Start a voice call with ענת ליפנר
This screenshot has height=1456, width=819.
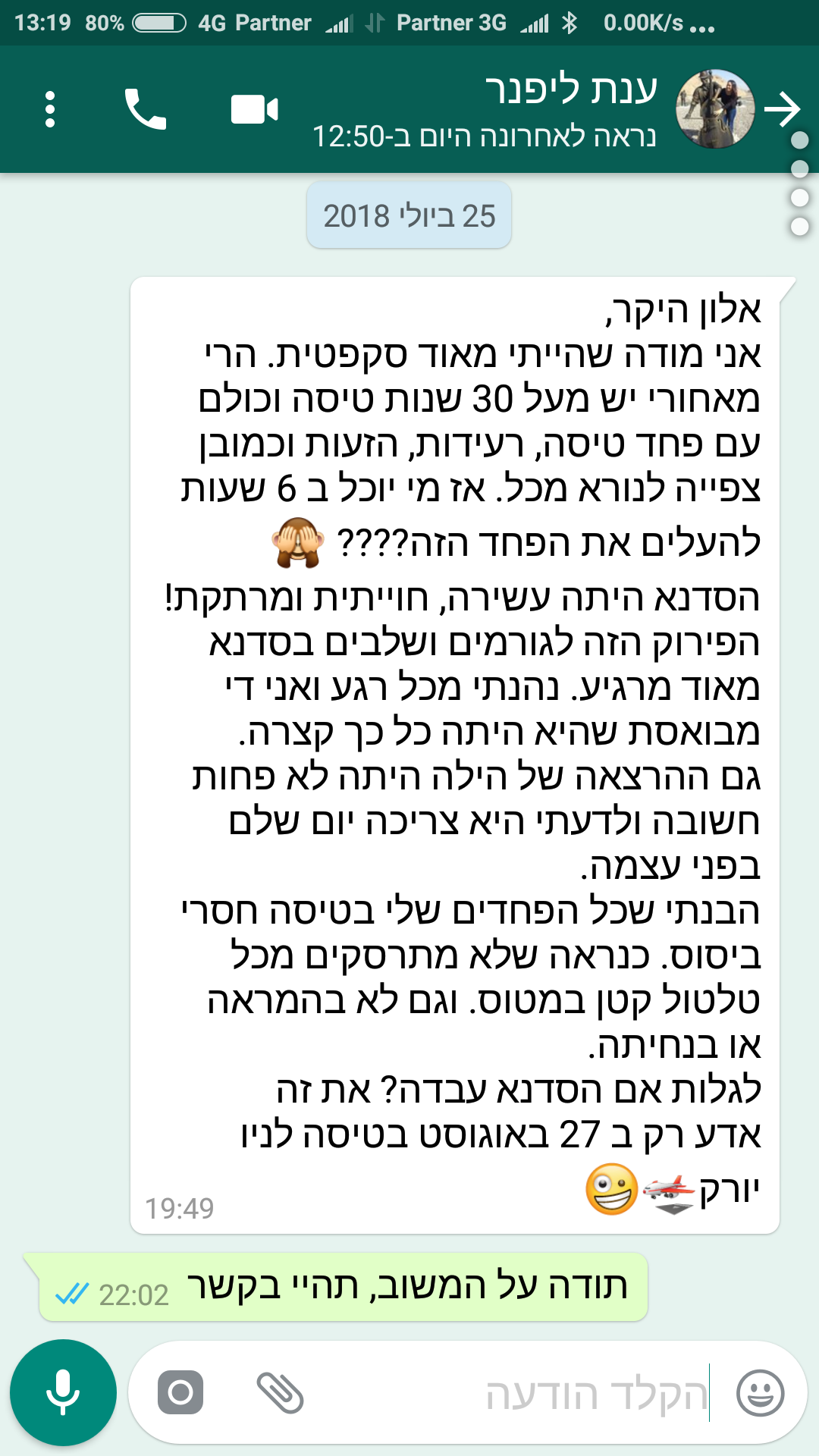coord(145,110)
